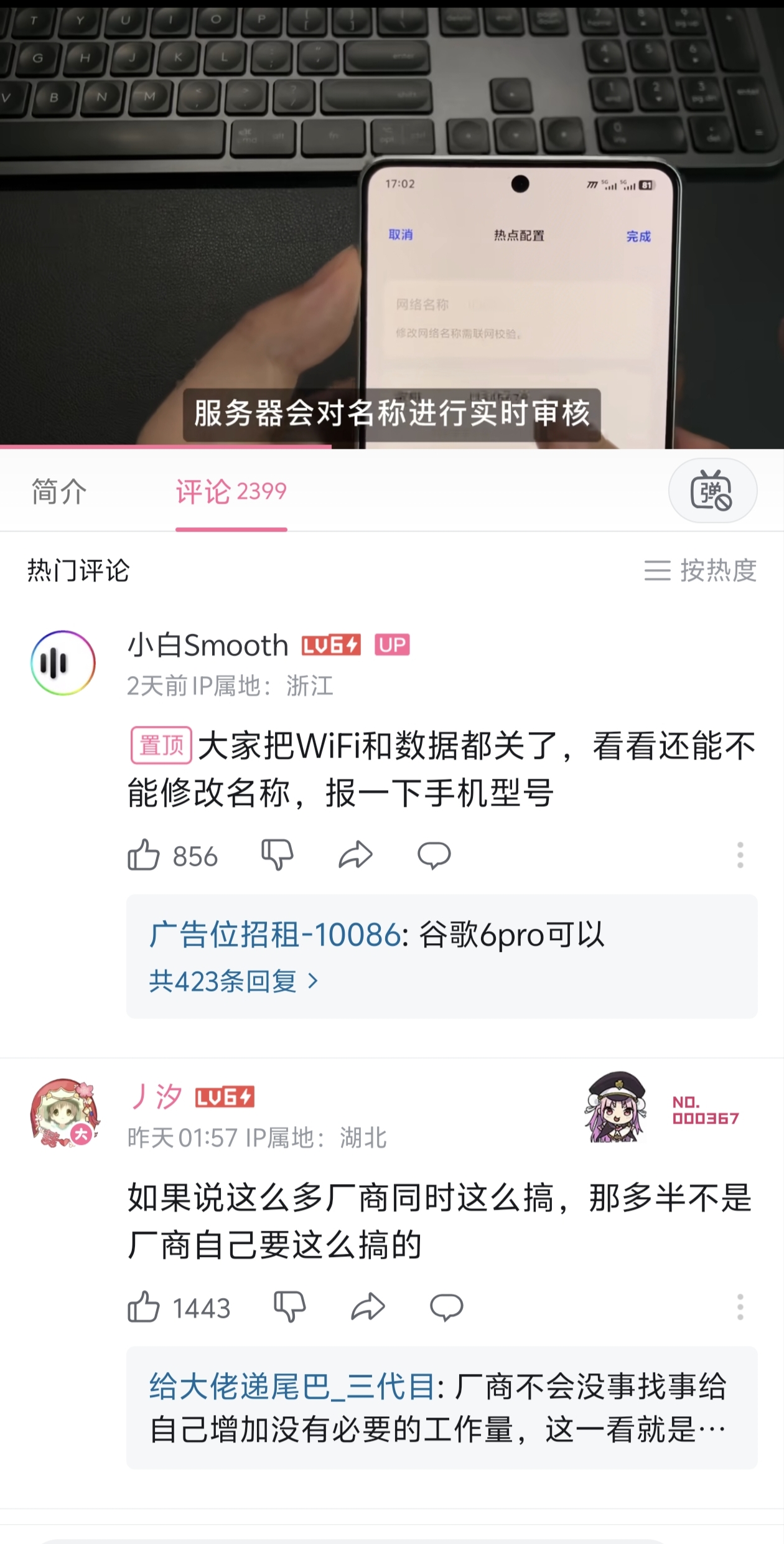
Task: Open overflow menu on 小白Smooth's comment
Action: point(740,855)
